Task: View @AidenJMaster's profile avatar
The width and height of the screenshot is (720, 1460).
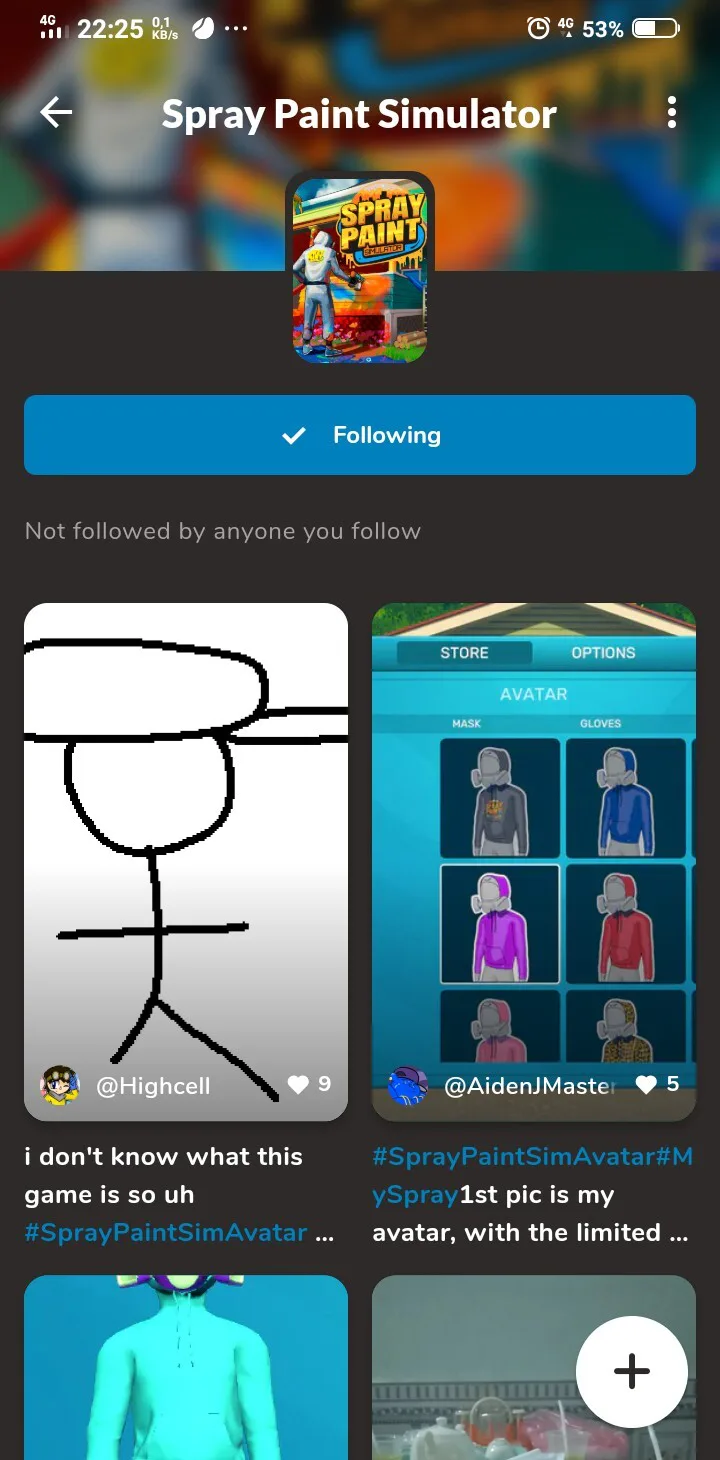Action: [407, 1085]
